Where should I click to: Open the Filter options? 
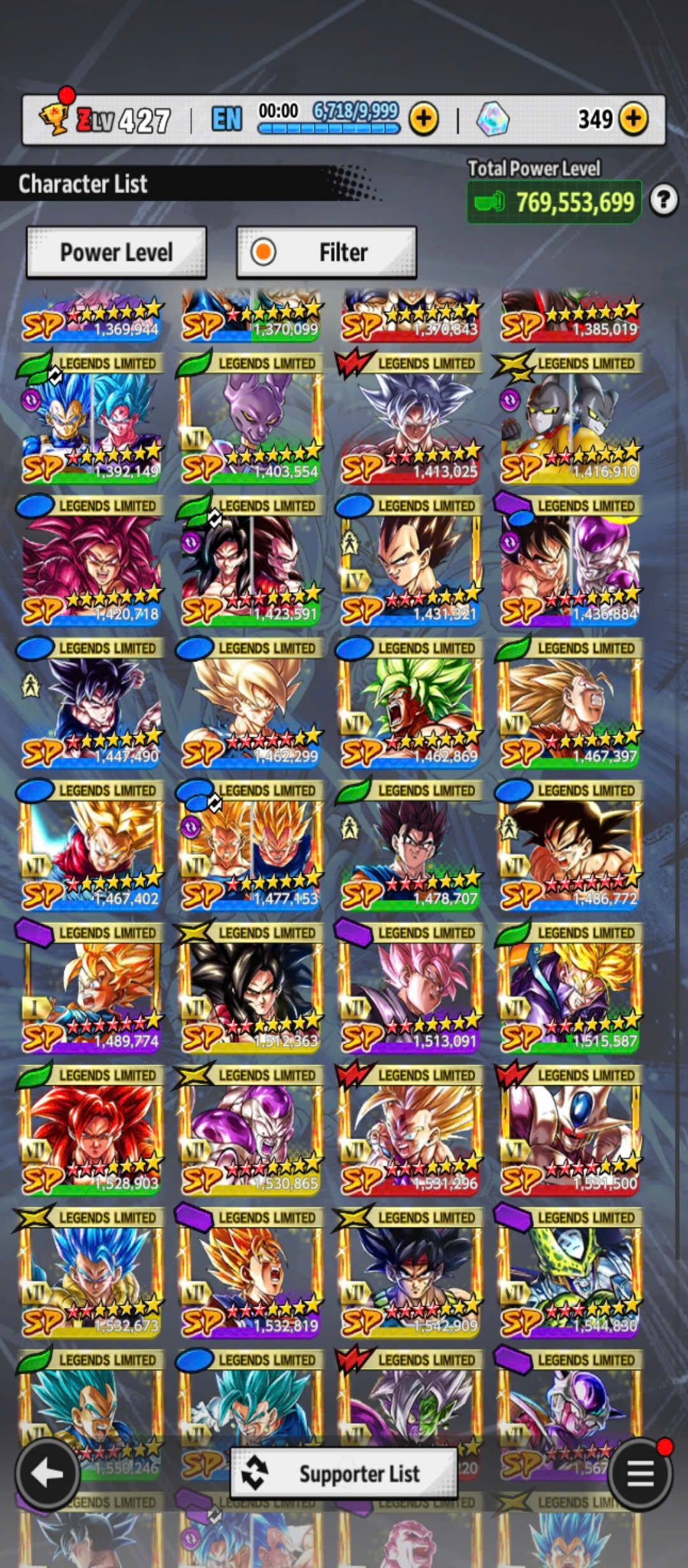point(326,252)
